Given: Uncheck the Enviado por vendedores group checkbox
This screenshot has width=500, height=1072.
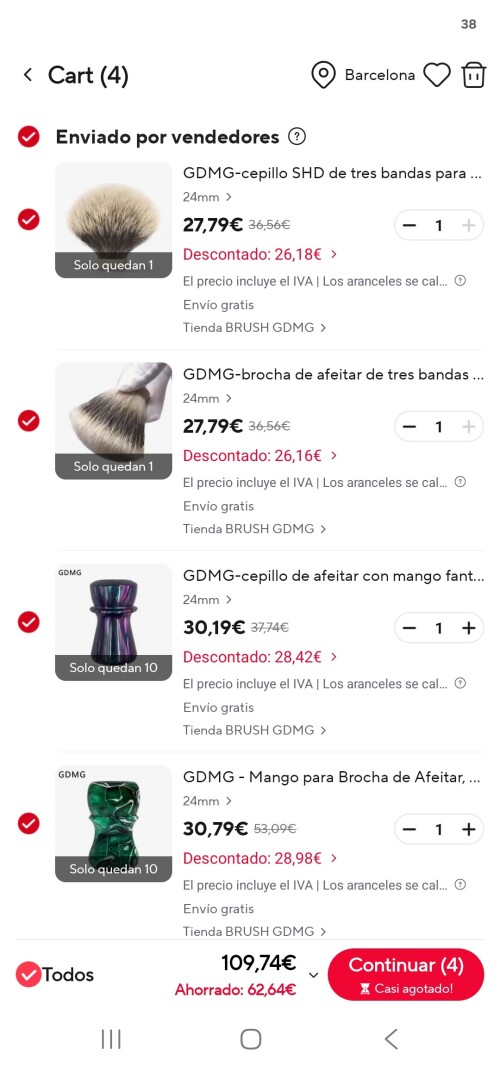Looking at the screenshot, I should pyautogui.click(x=29, y=137).
